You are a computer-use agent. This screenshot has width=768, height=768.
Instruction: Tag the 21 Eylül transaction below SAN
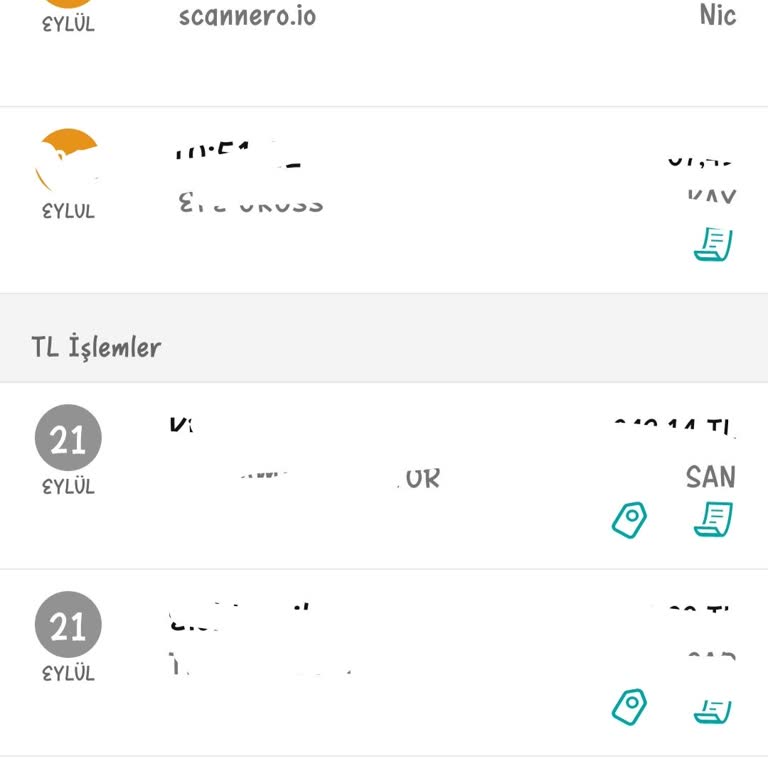pos(630,706)
